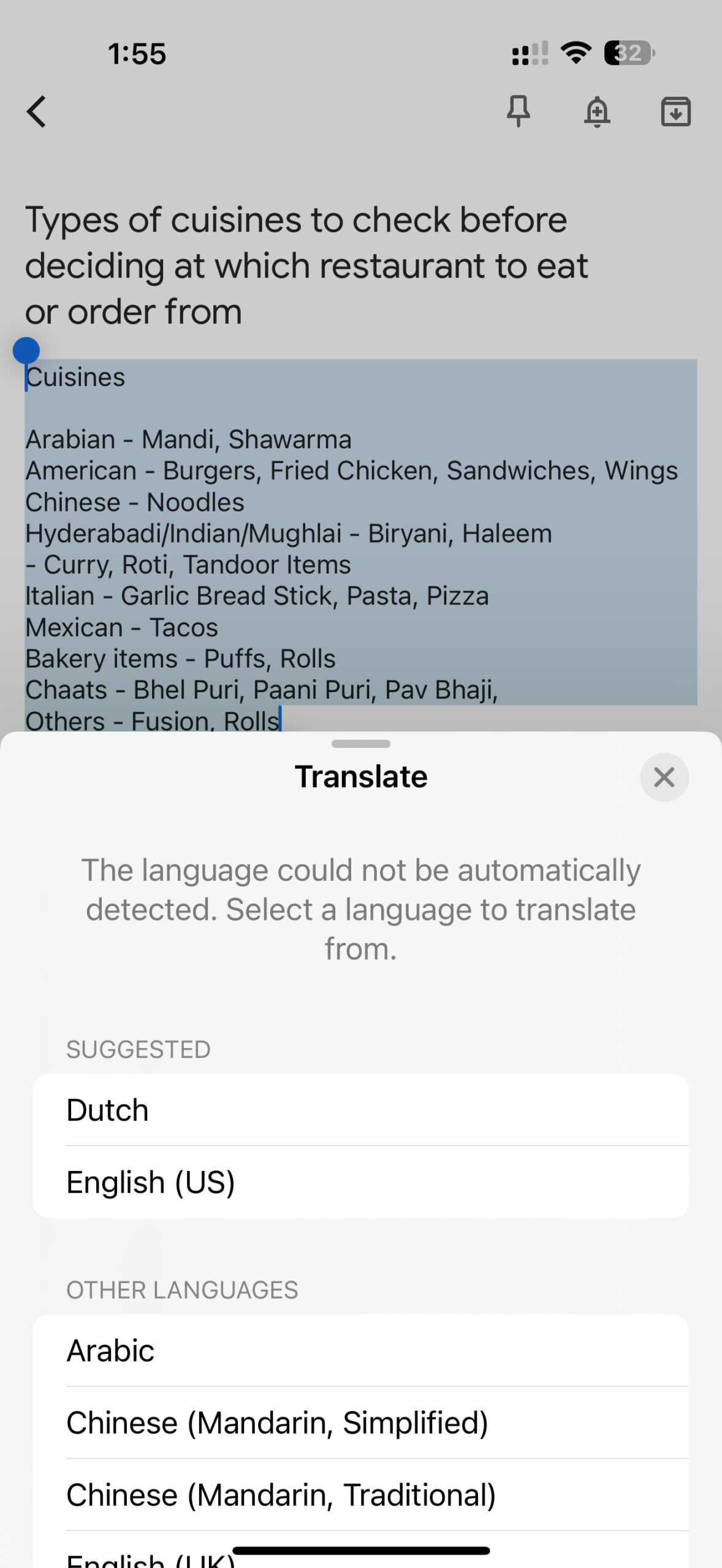This screenshot has width=722, height=1568.
Task: Archive this note
Action: tap(675, 112)
